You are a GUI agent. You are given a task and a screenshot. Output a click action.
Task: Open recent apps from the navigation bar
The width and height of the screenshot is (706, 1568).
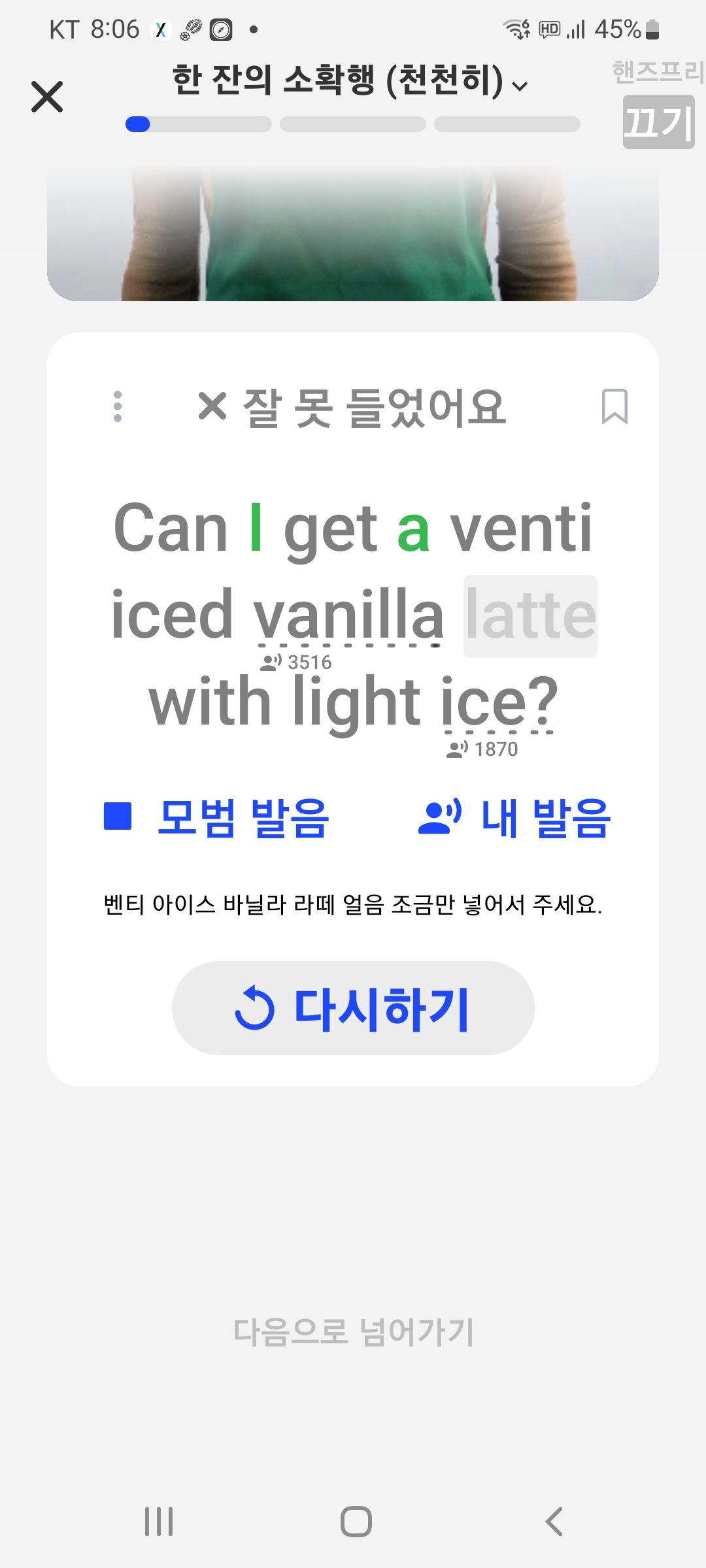159,1522
